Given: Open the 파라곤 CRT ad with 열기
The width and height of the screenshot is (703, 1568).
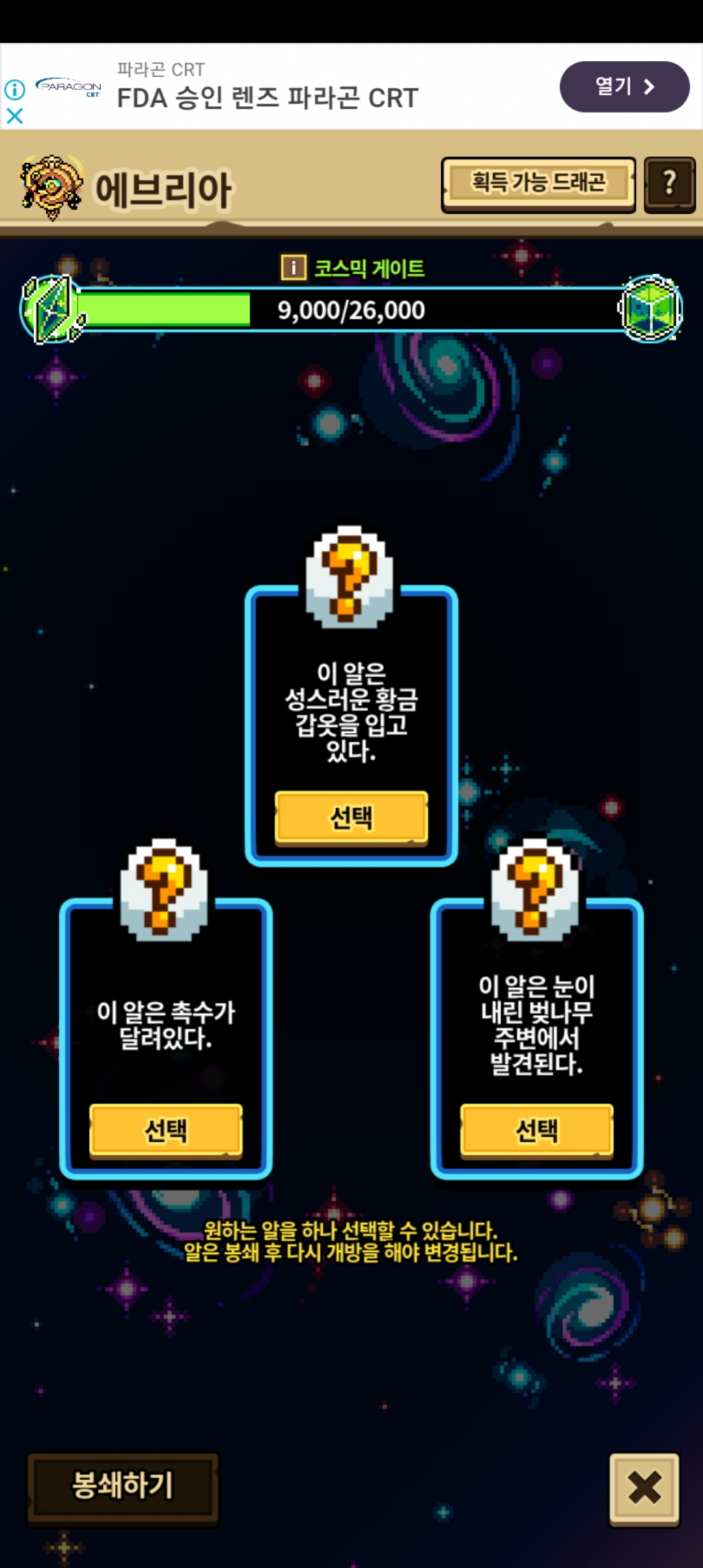Looking at the screenshot, I should tap(624, 87).
